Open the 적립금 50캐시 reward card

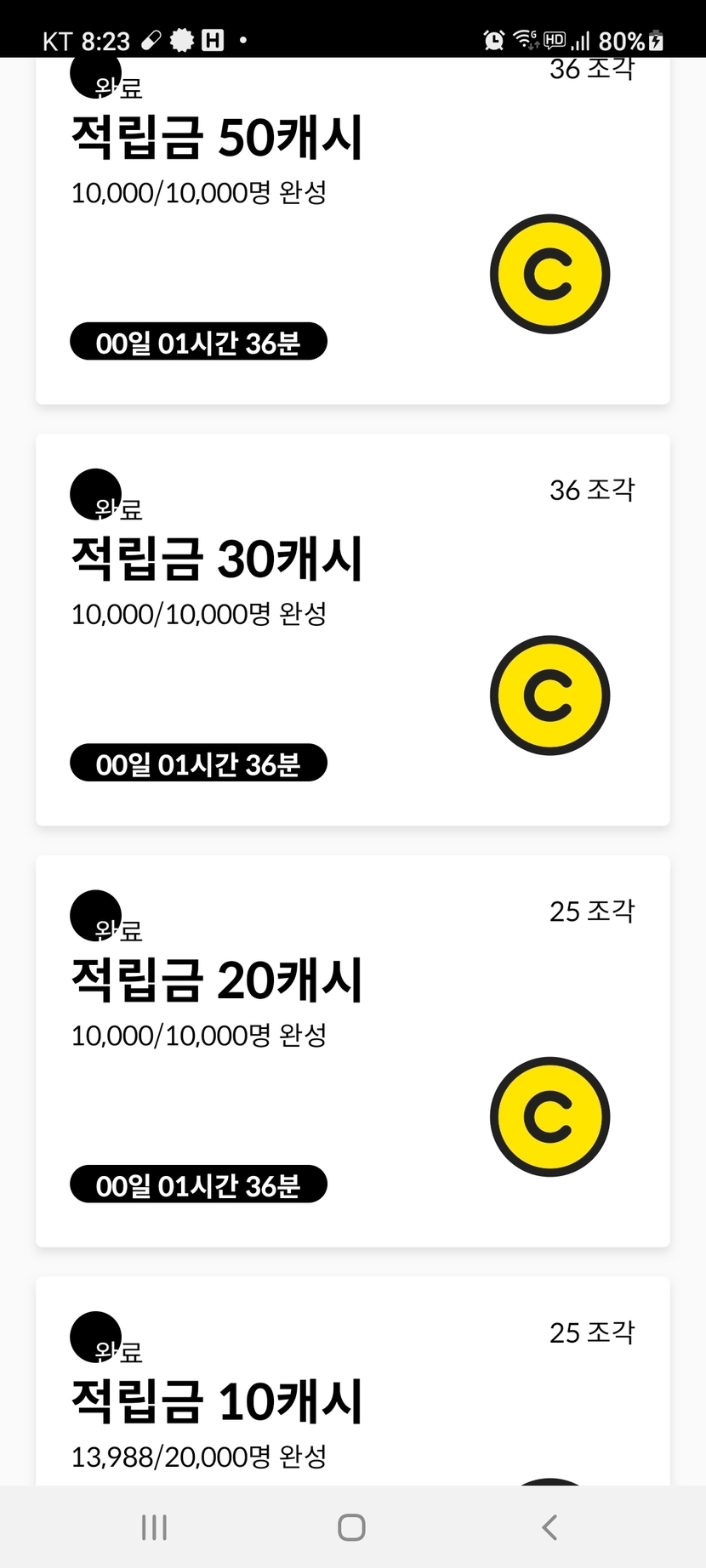(x=352, y=230)
